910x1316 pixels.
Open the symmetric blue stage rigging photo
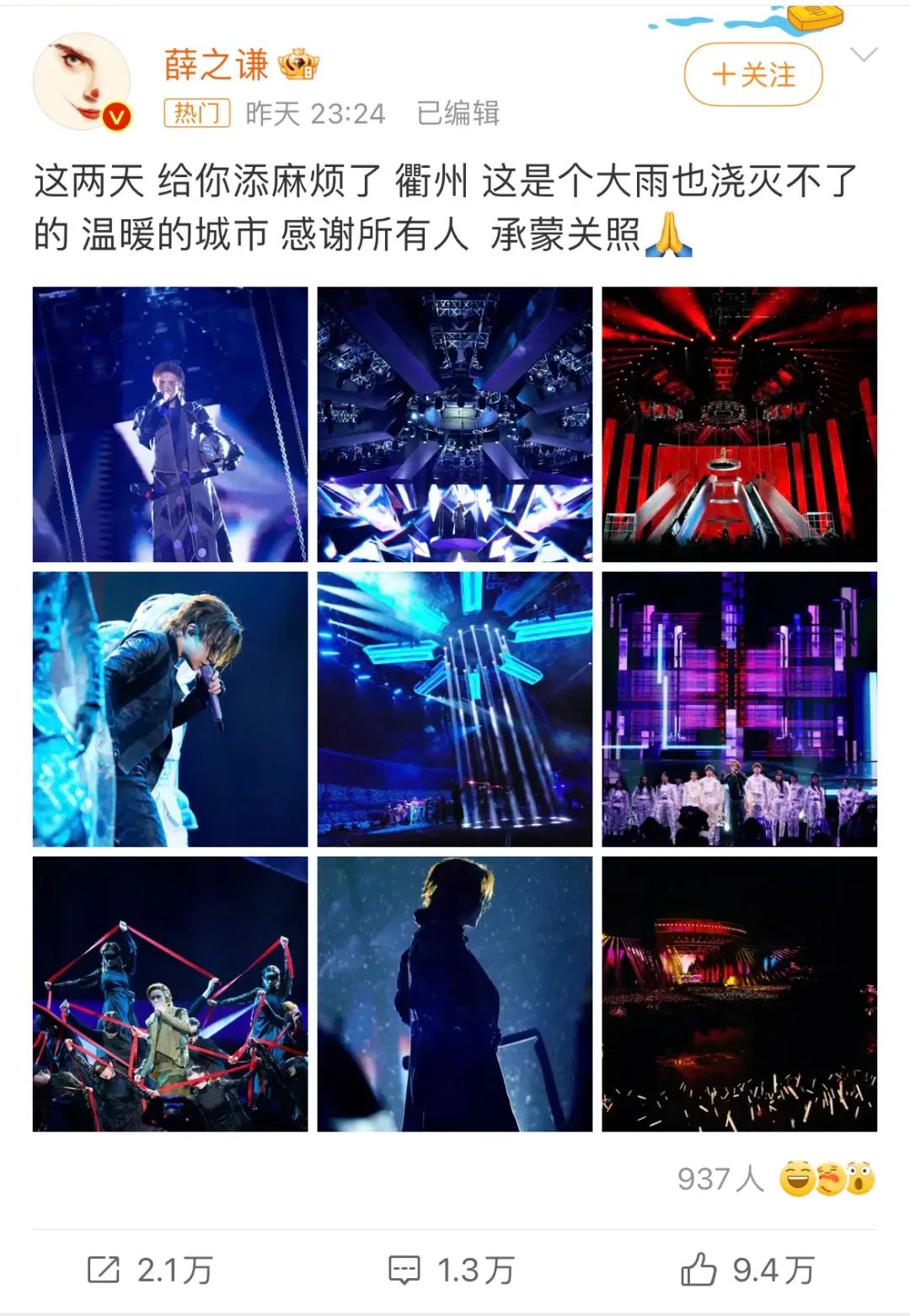coord(455,424)
